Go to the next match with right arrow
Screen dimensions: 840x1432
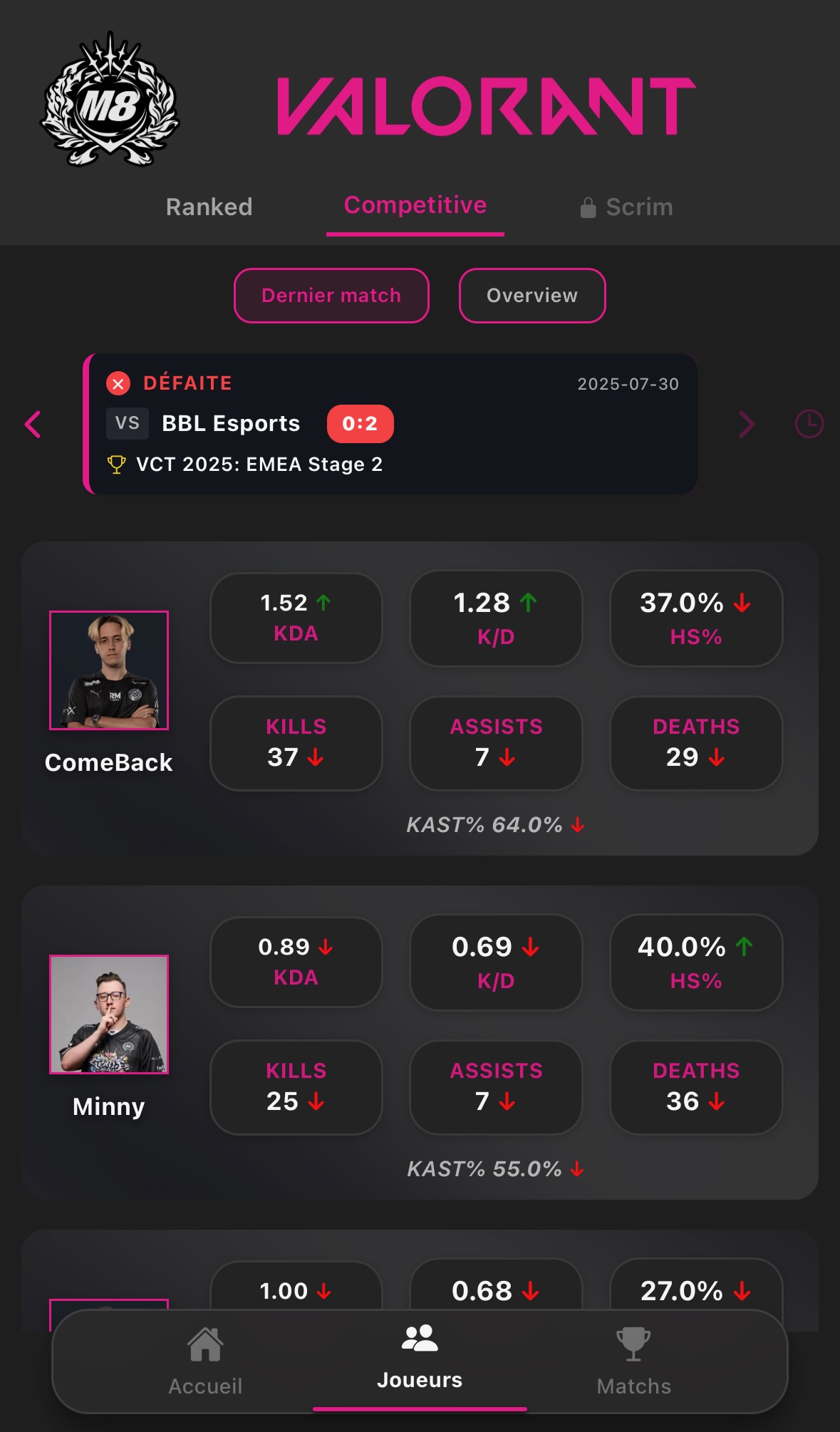click(x=746, y=425)
